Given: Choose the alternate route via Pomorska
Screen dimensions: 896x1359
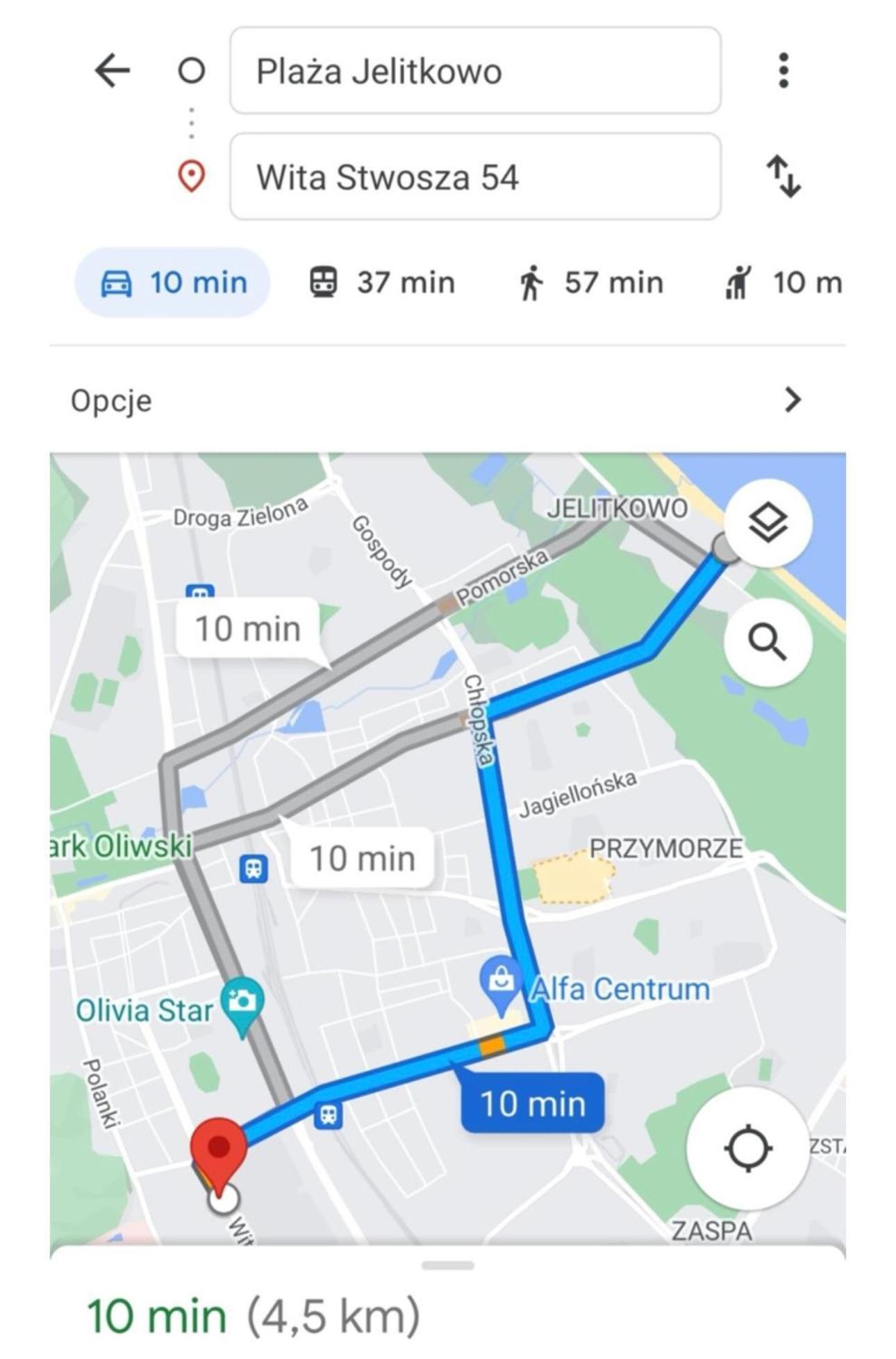Looking at the screenshot, I should tap(248, 628).
